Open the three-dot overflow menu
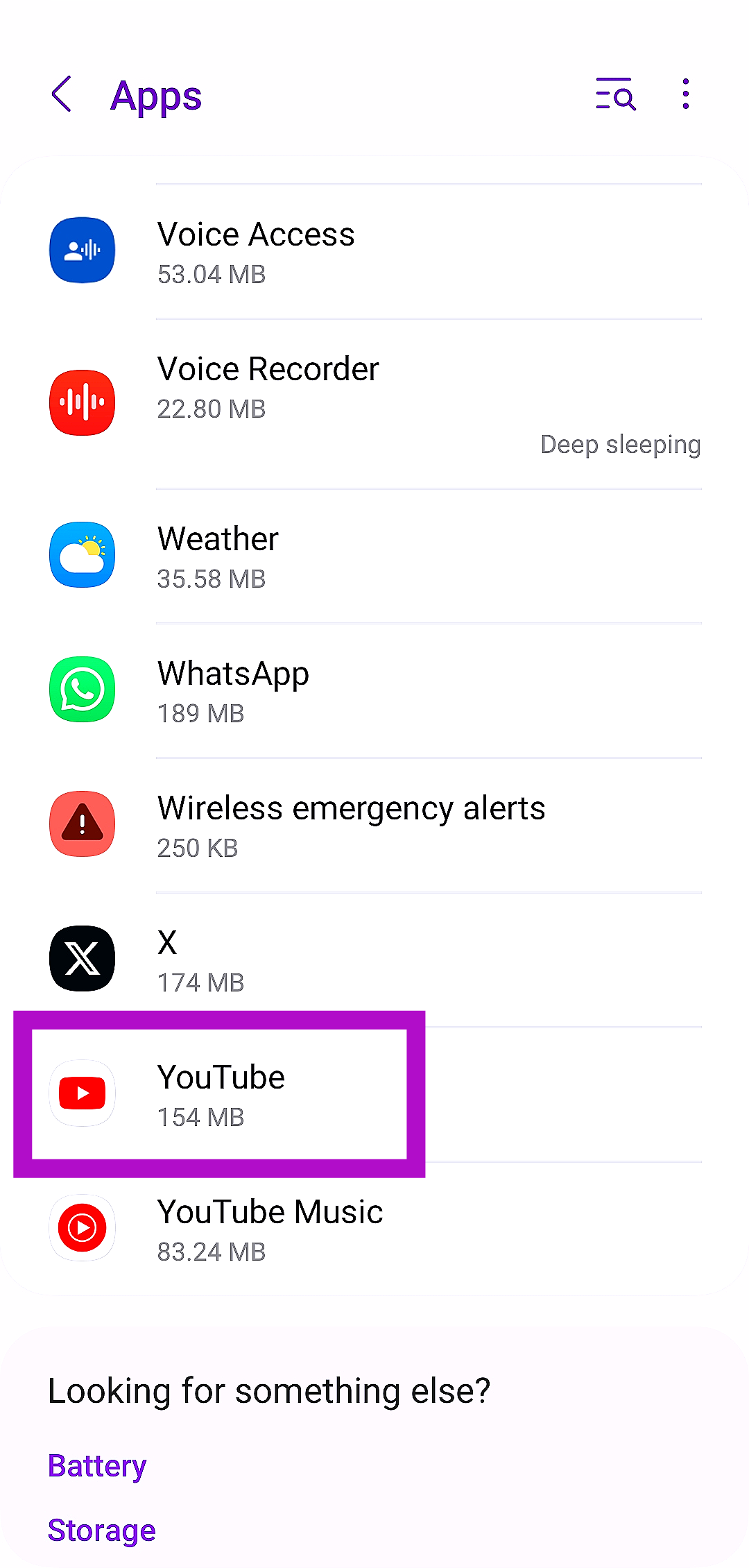Viewport: 749px width, 1568px height. (x=685, y=94)
